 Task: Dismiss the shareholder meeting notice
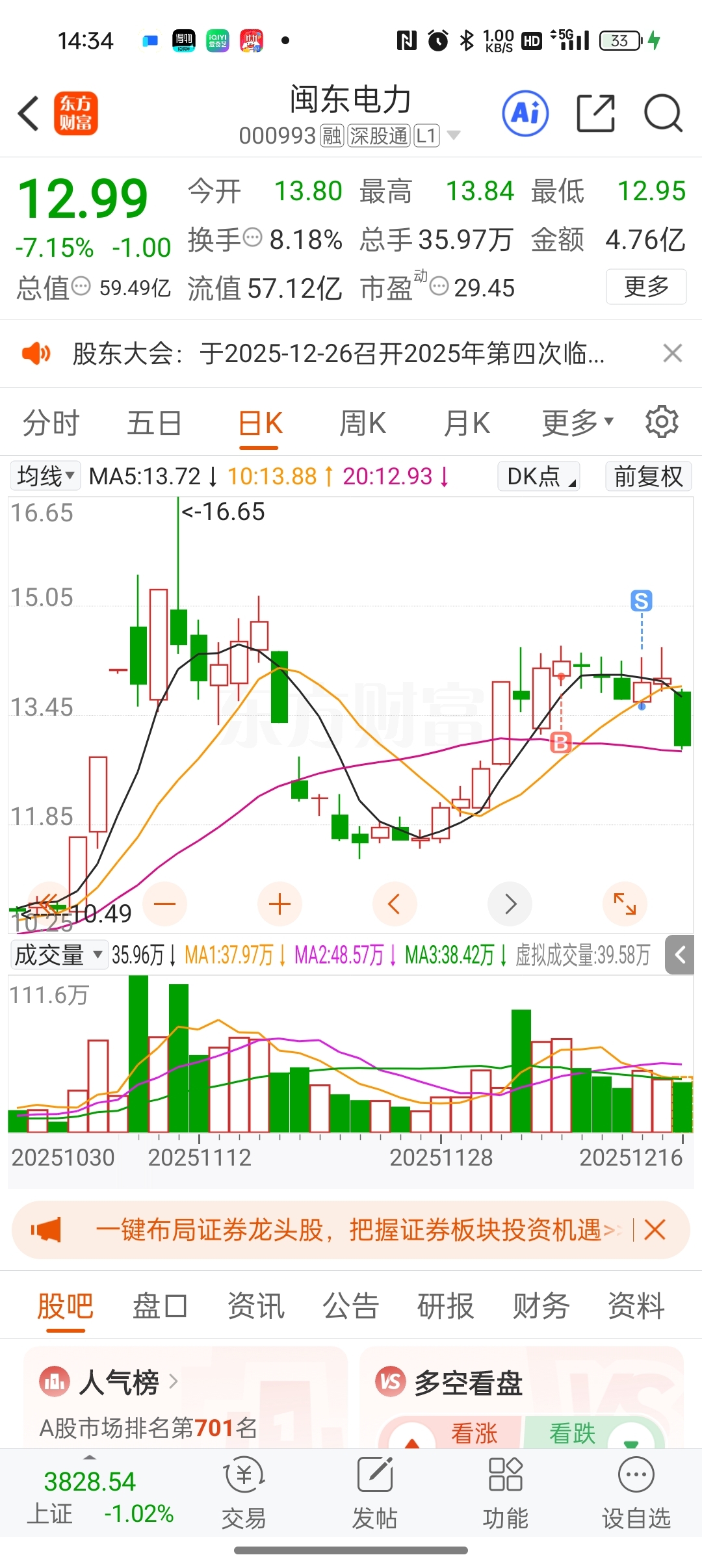tap(672, 354)
